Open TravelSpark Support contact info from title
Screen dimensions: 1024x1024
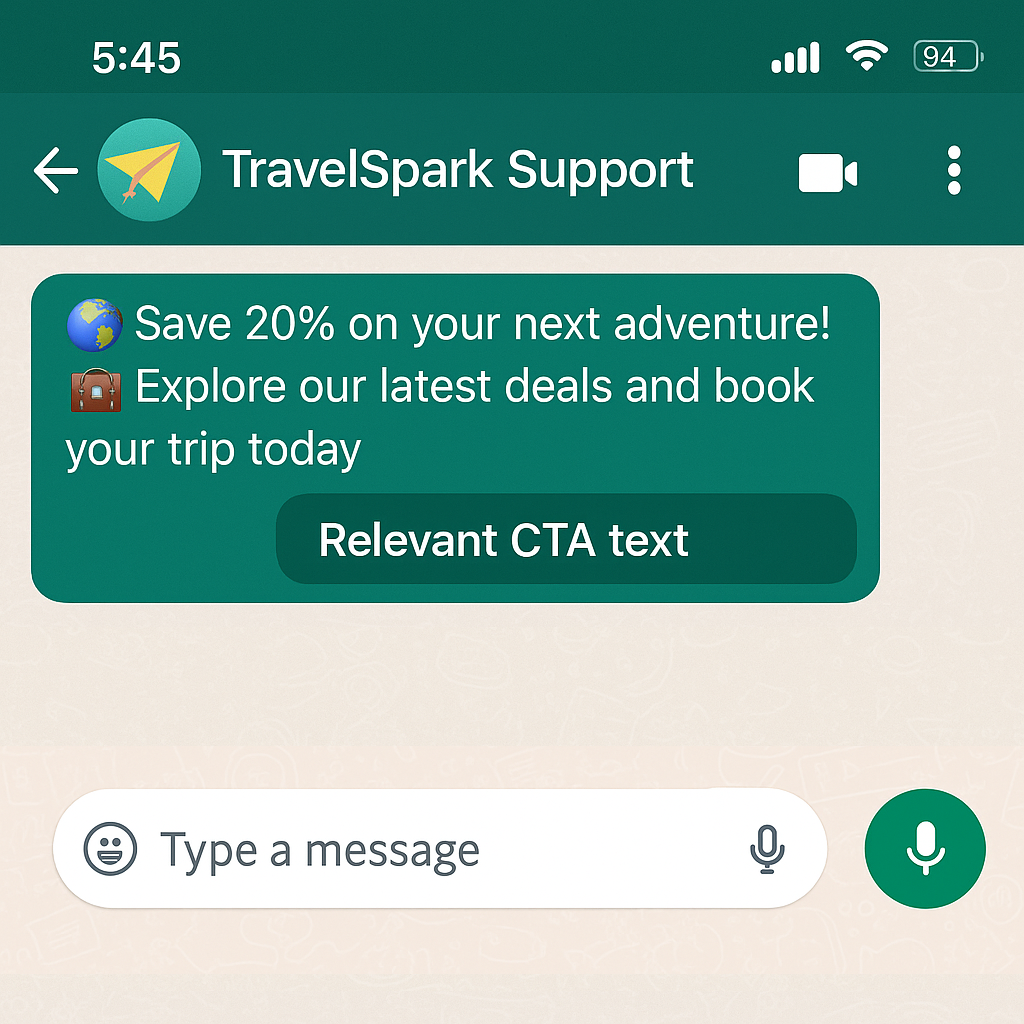click(458, 169)
